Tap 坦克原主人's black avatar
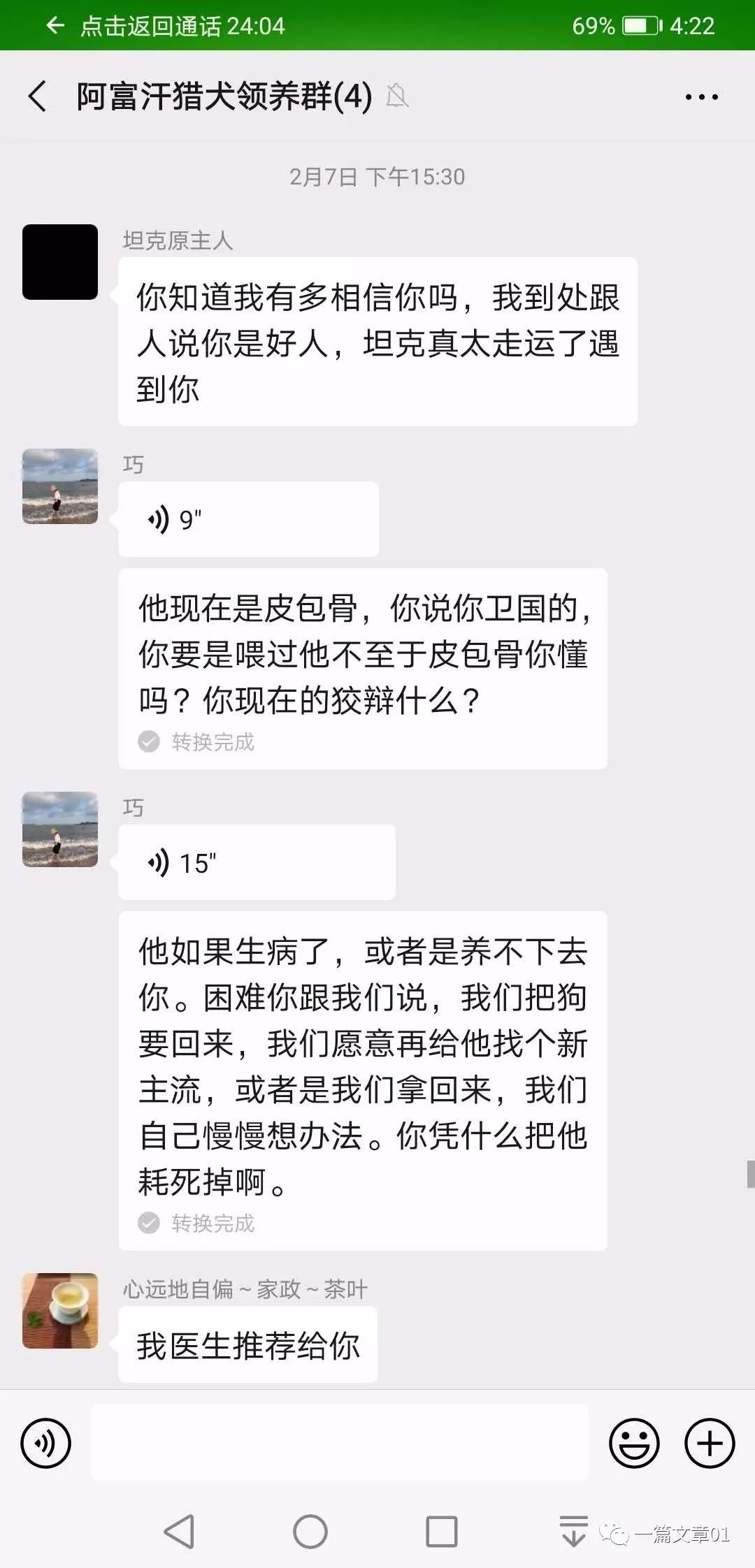This screenshot has height=1568, width=755. [59, 262]
